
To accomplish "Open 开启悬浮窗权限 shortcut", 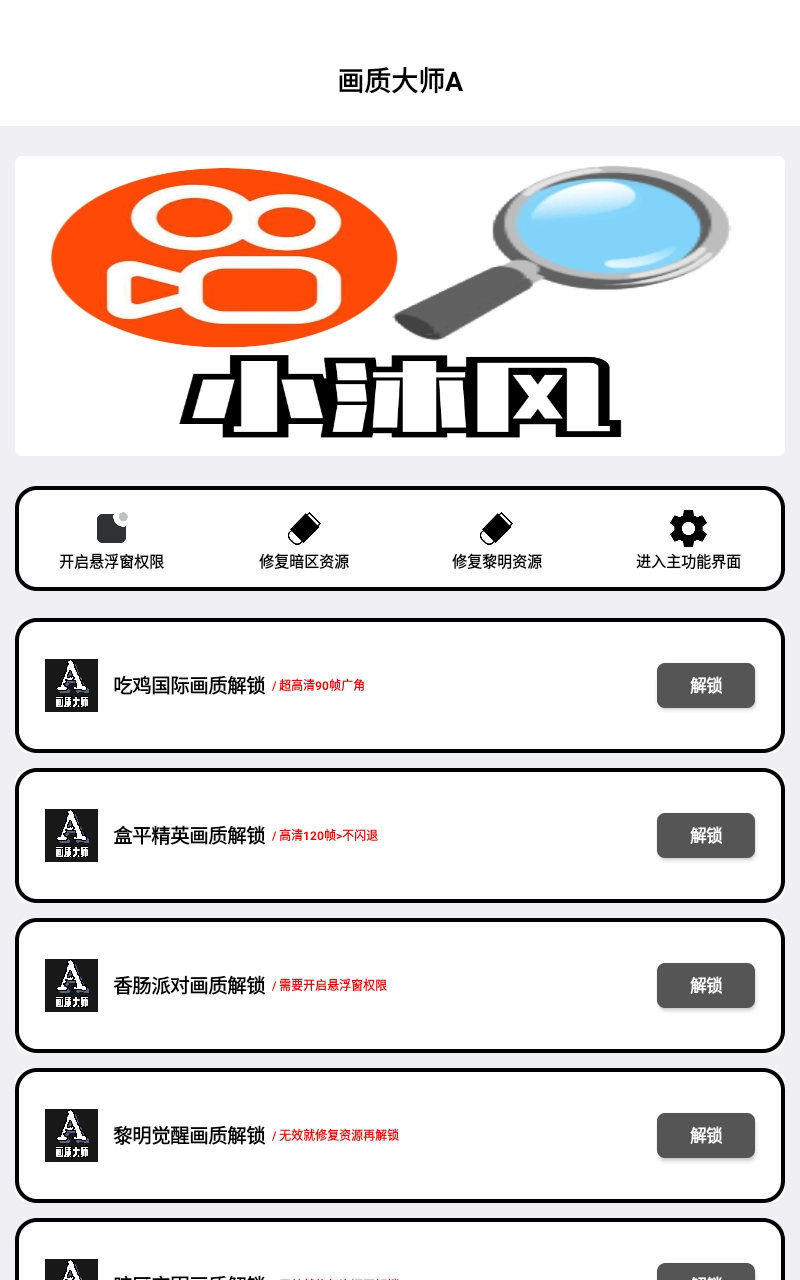I will point(111,540).
